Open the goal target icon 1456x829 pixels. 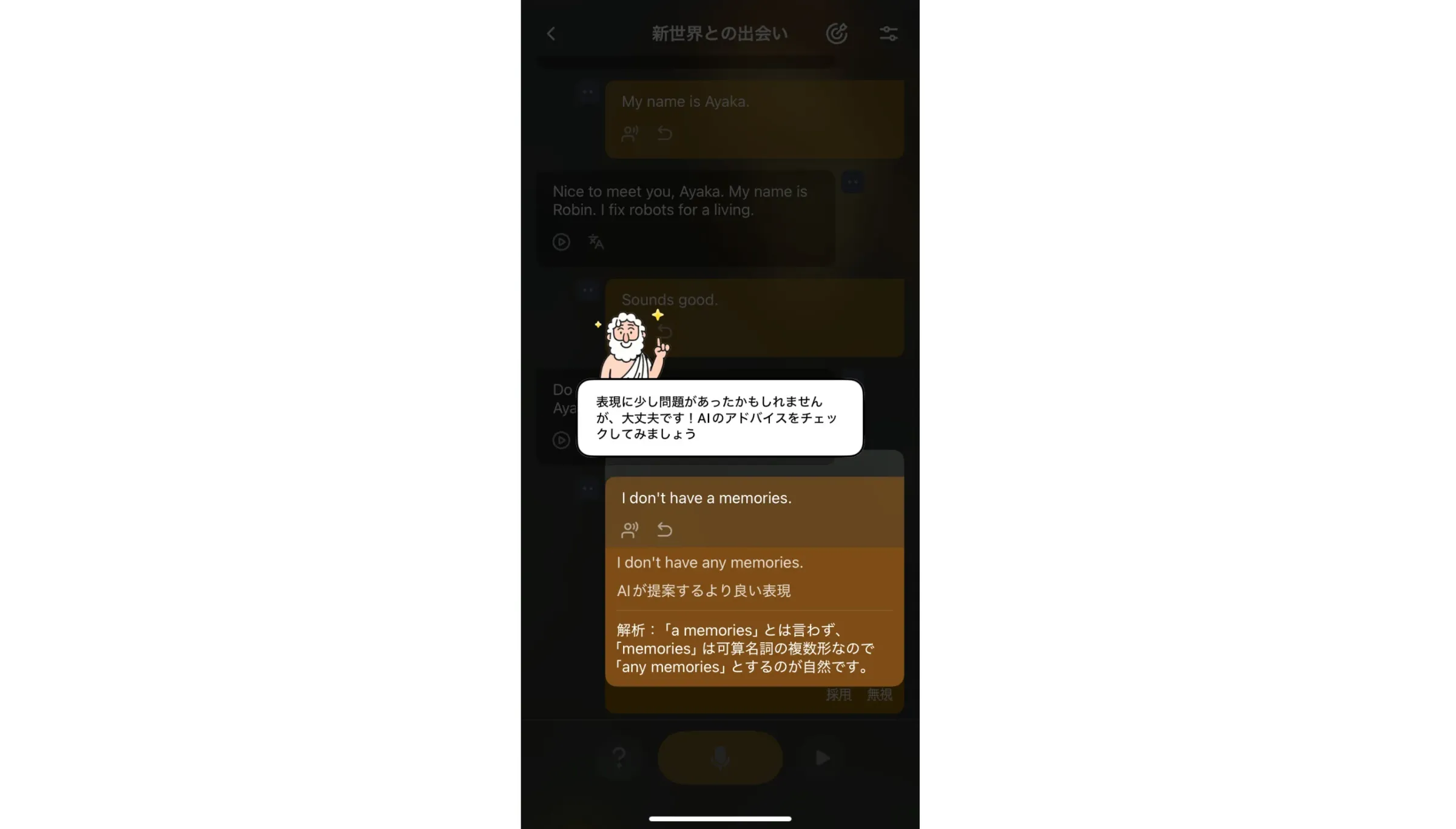click(837, 34)
